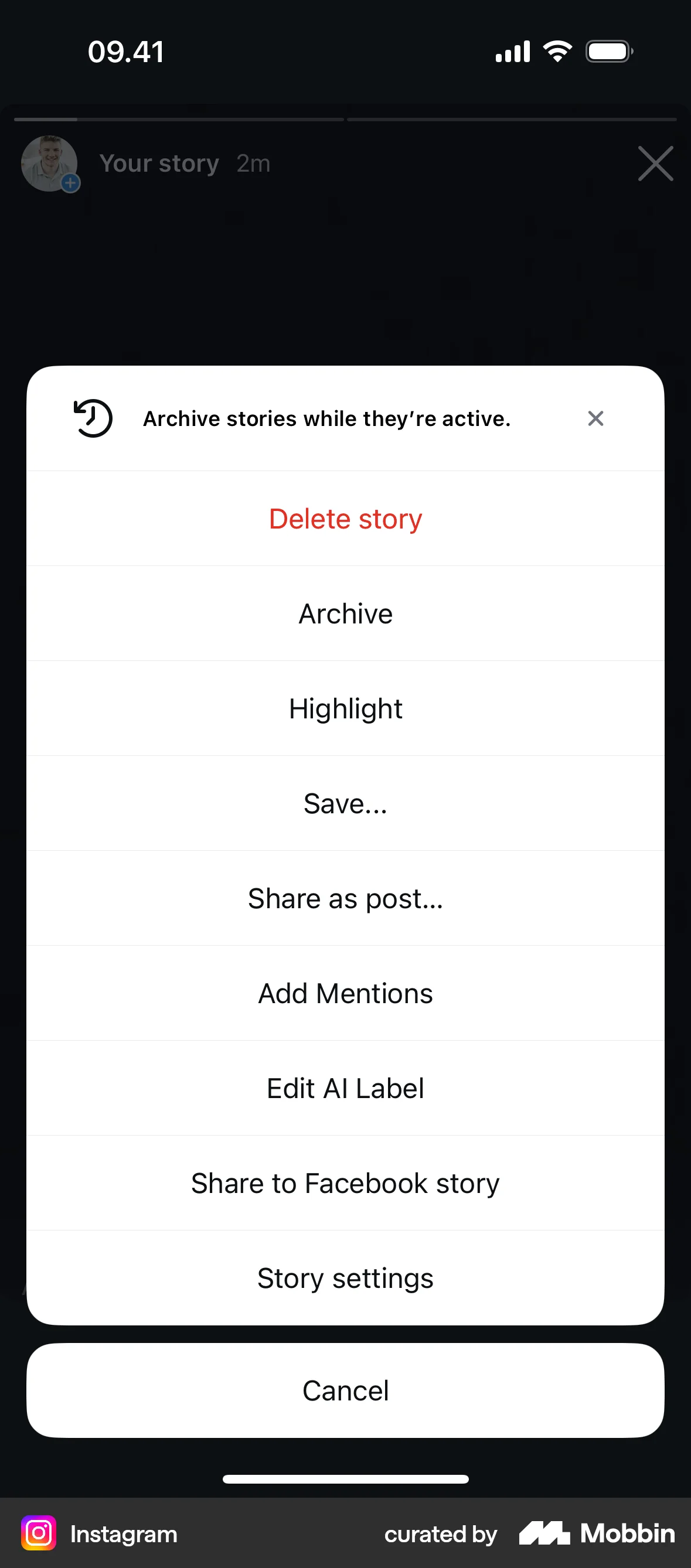Open Add Mentions

click(345, 993)
